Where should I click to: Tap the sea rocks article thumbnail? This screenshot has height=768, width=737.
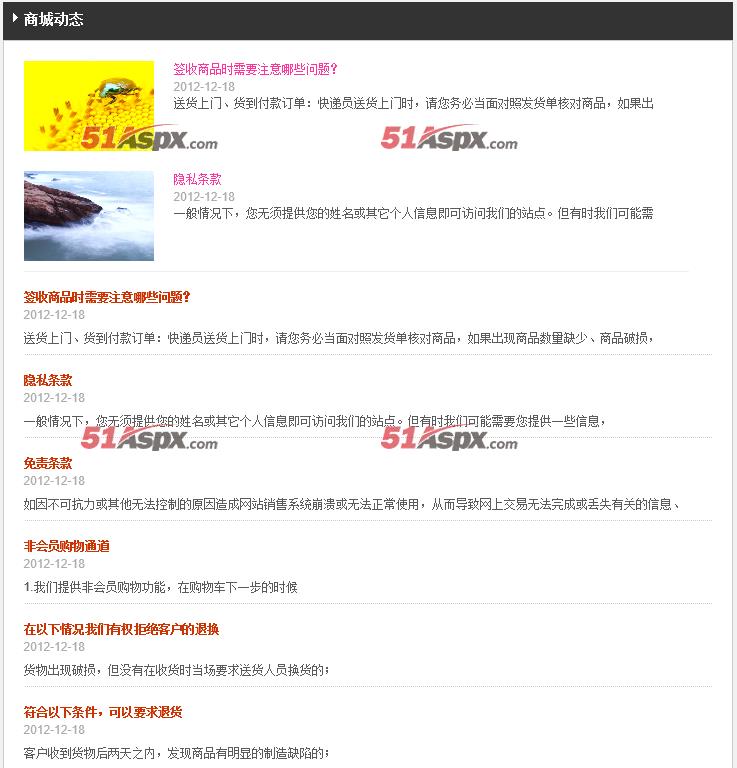point(89,215)
